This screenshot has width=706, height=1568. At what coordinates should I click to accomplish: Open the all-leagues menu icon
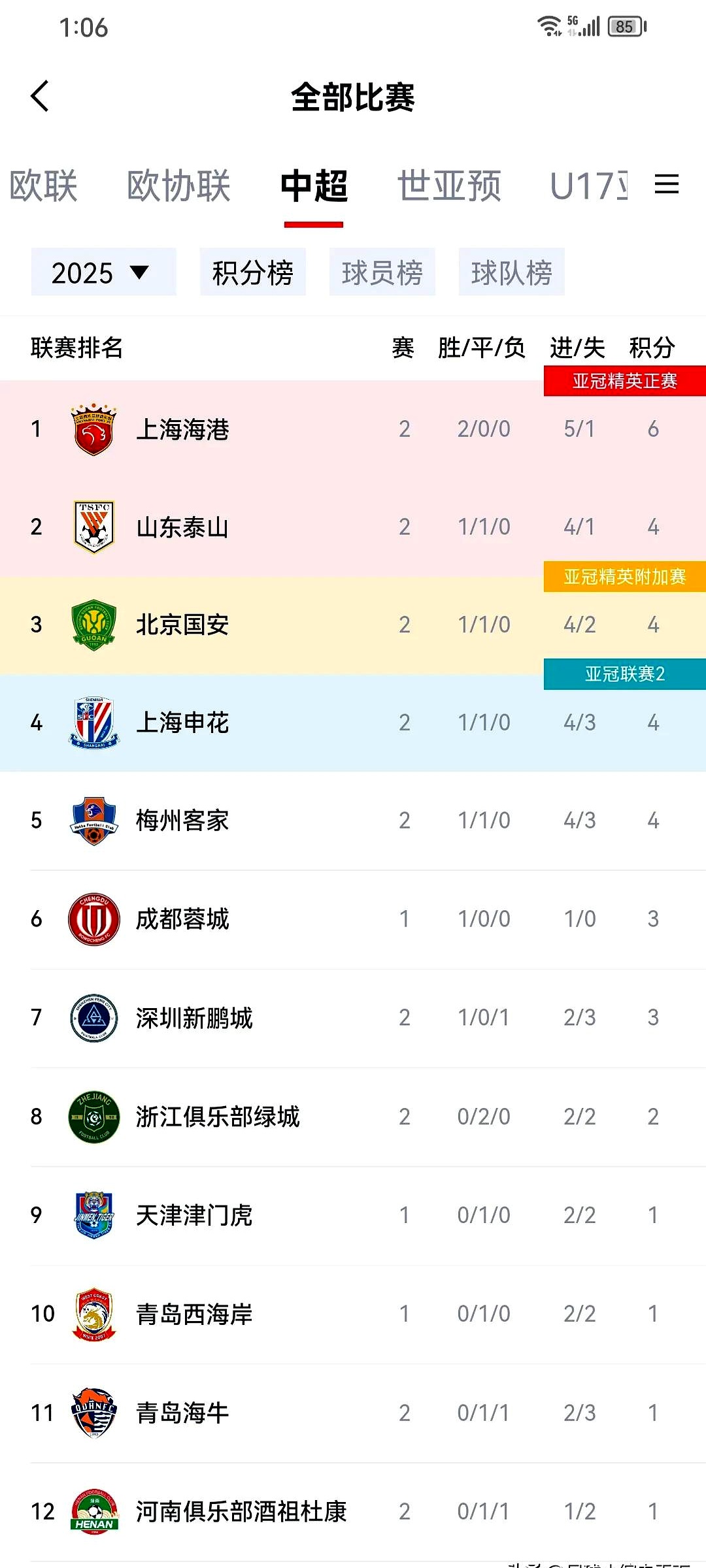click(x=666, y=184)
